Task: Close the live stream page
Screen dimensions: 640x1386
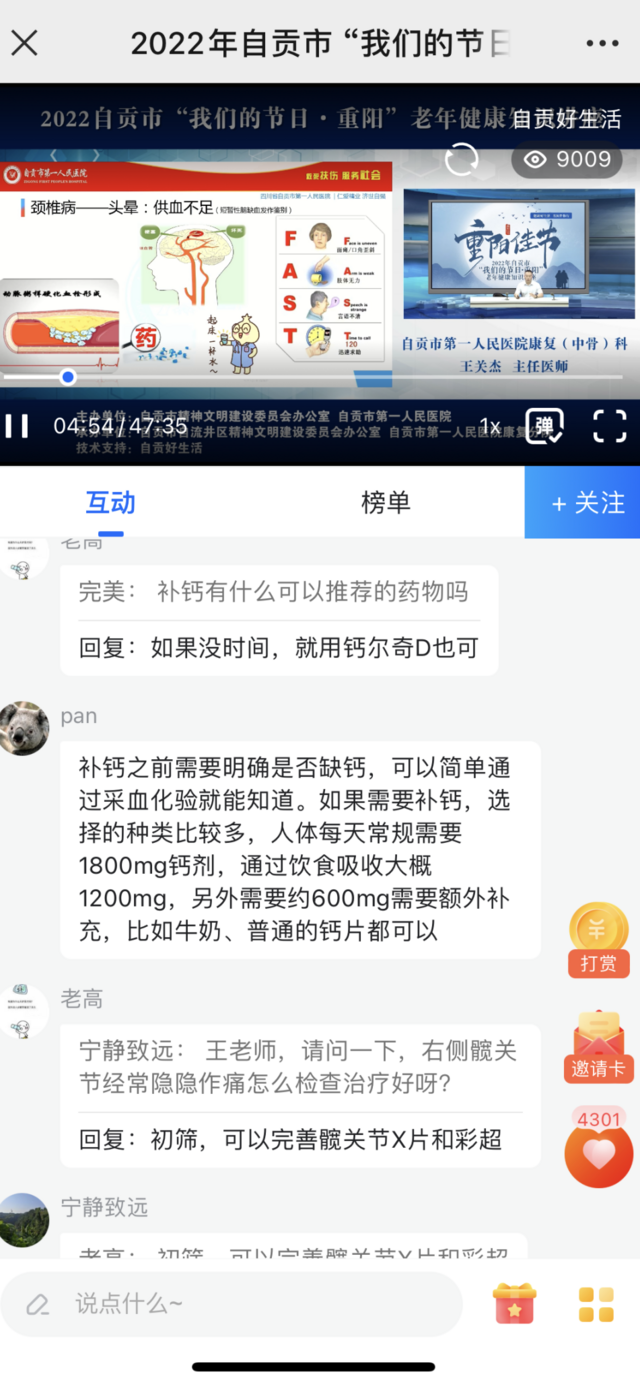Action: (x=24, y=43)
